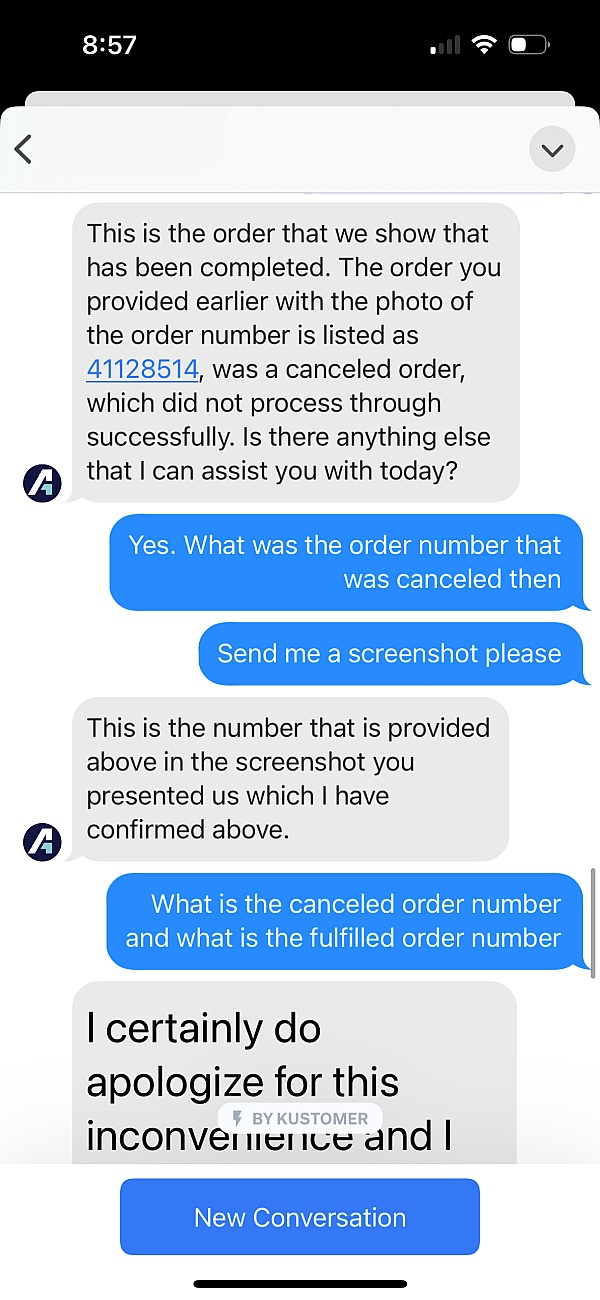Go back using the left arrow
The image size is (600, 1300).
pyautogui.click(x=24, y=150)
